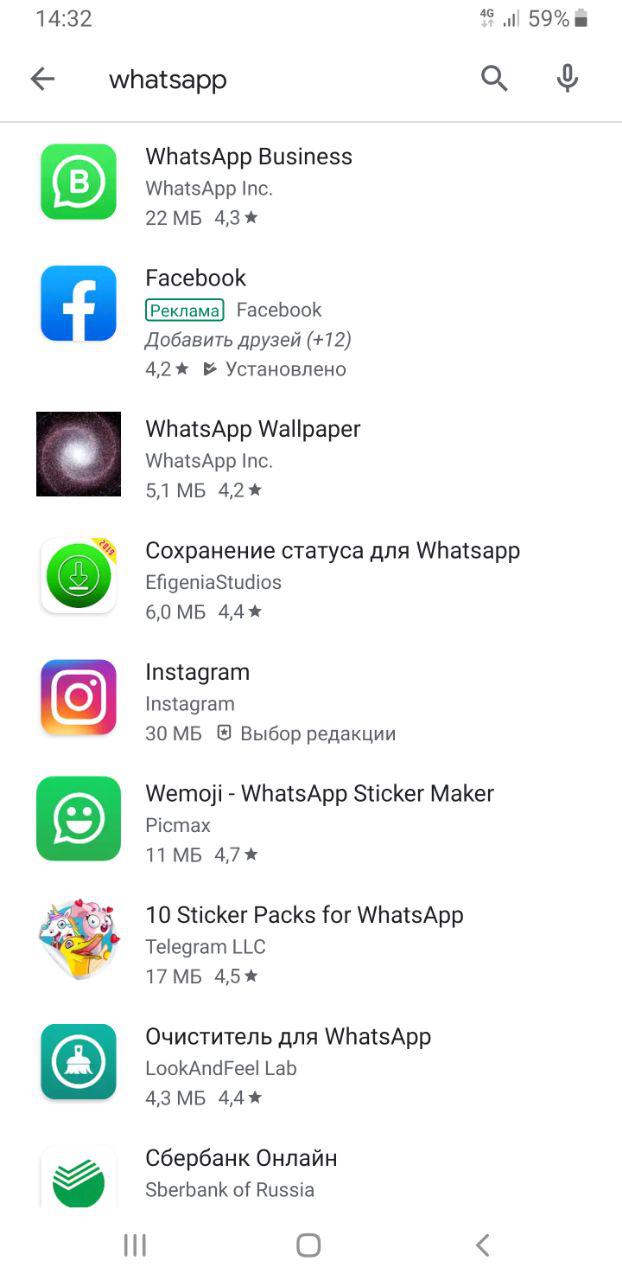Go to the home screen

[x=309, y=1244]
